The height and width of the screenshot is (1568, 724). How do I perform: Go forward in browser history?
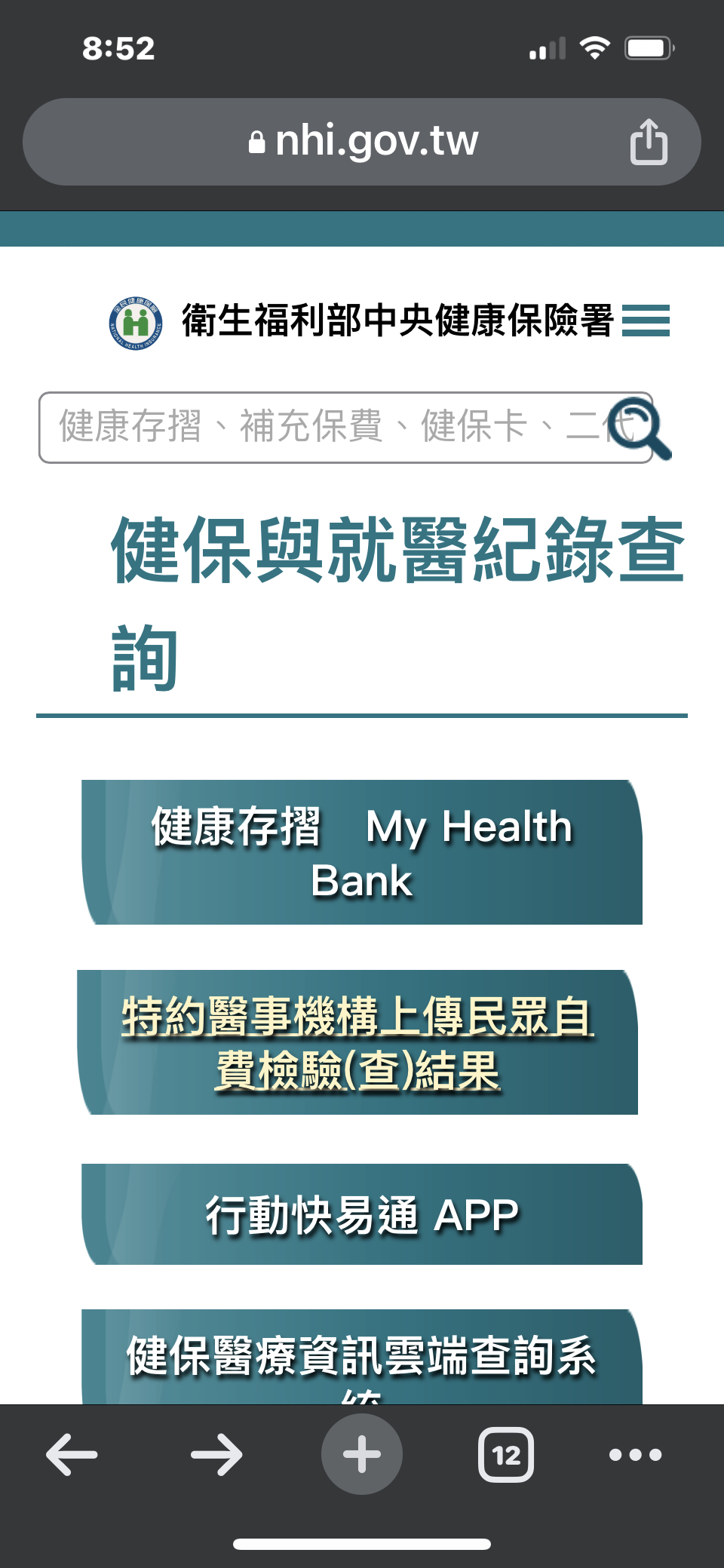[216, 1454]
